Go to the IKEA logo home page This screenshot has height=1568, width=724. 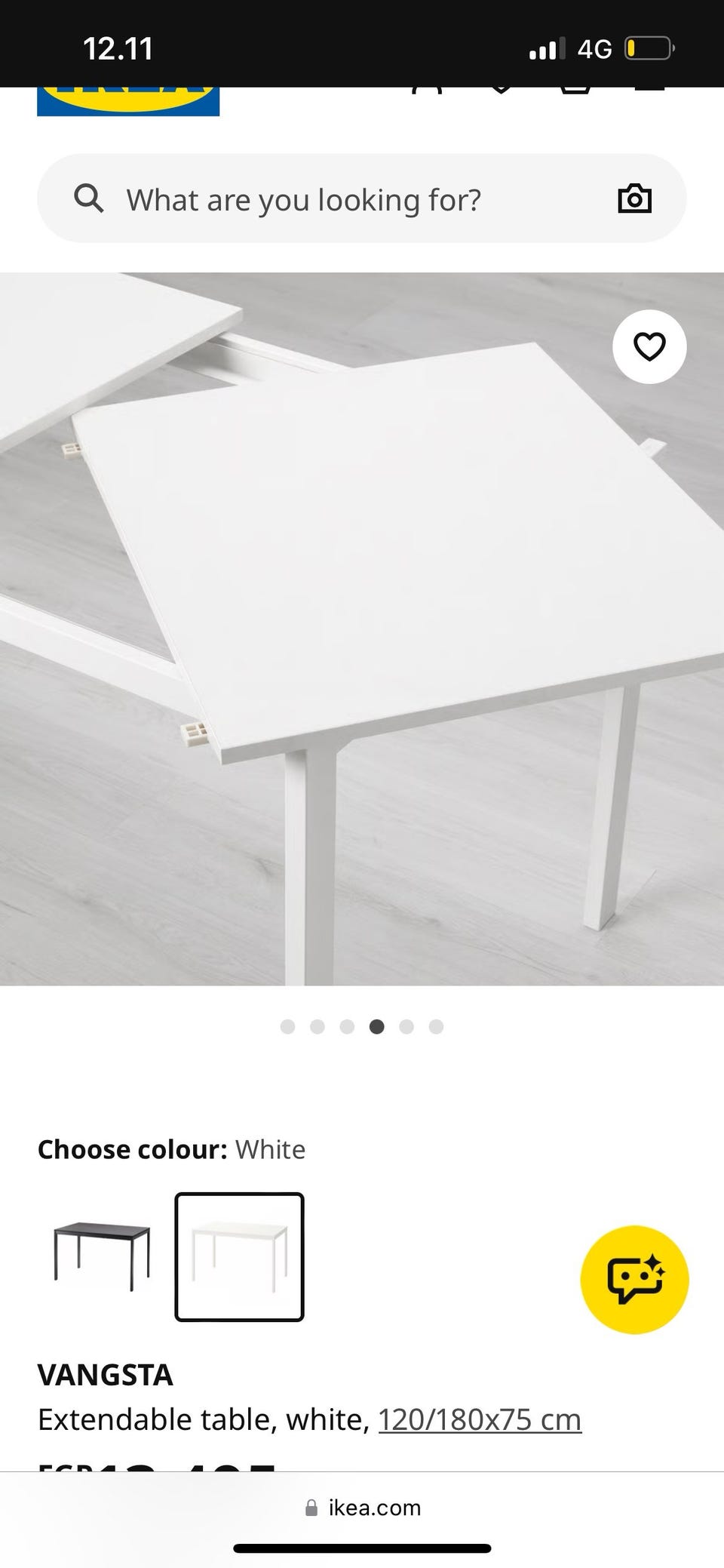click(x=128, y=102)
